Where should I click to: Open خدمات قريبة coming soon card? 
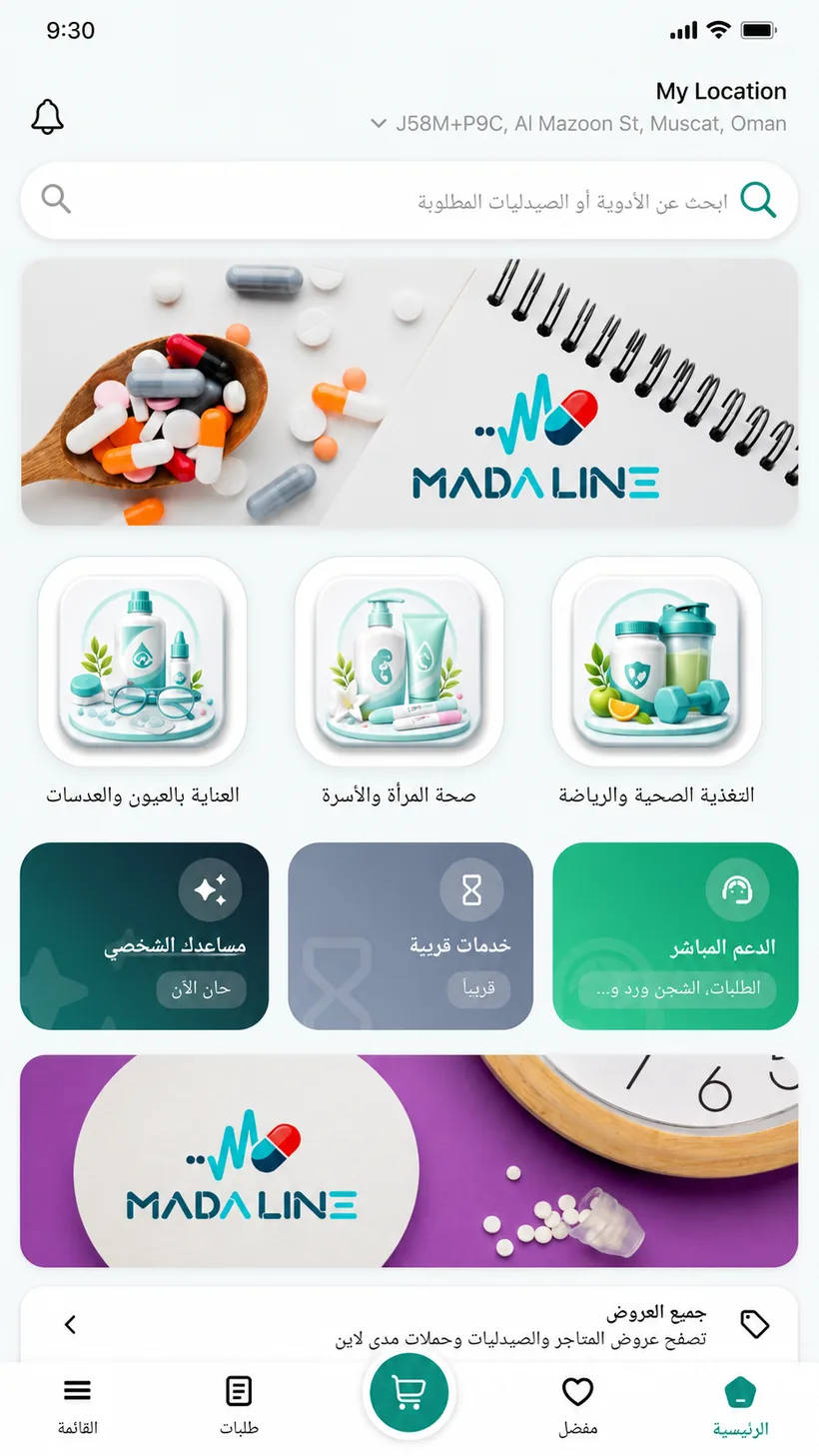[410, 935]
